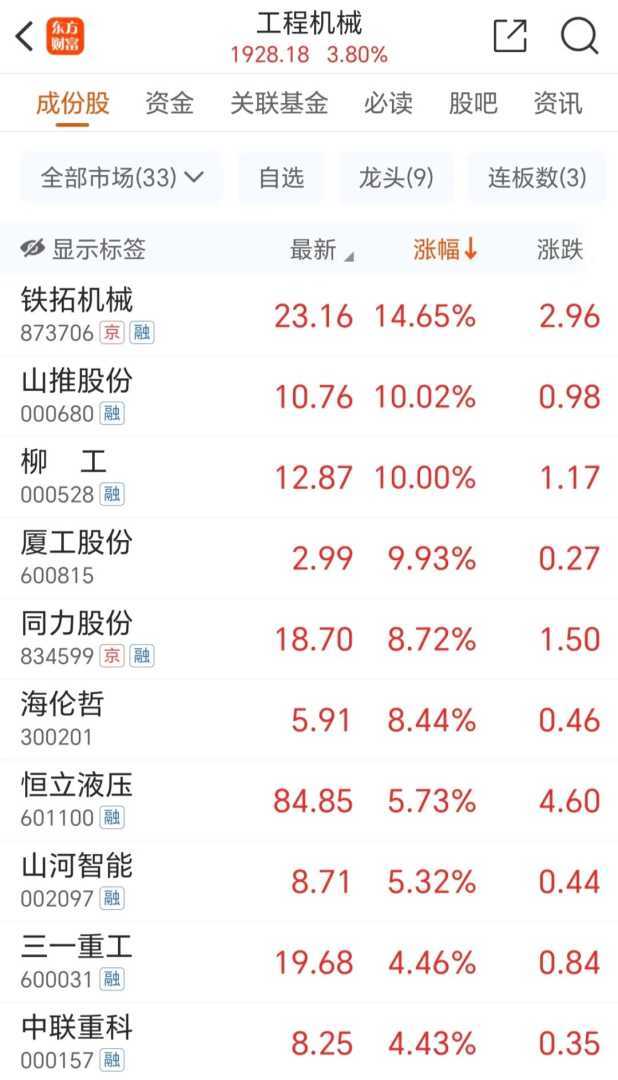The image size is (618, 1080).
Task: Open the 必读 tab
Action: 387,103
